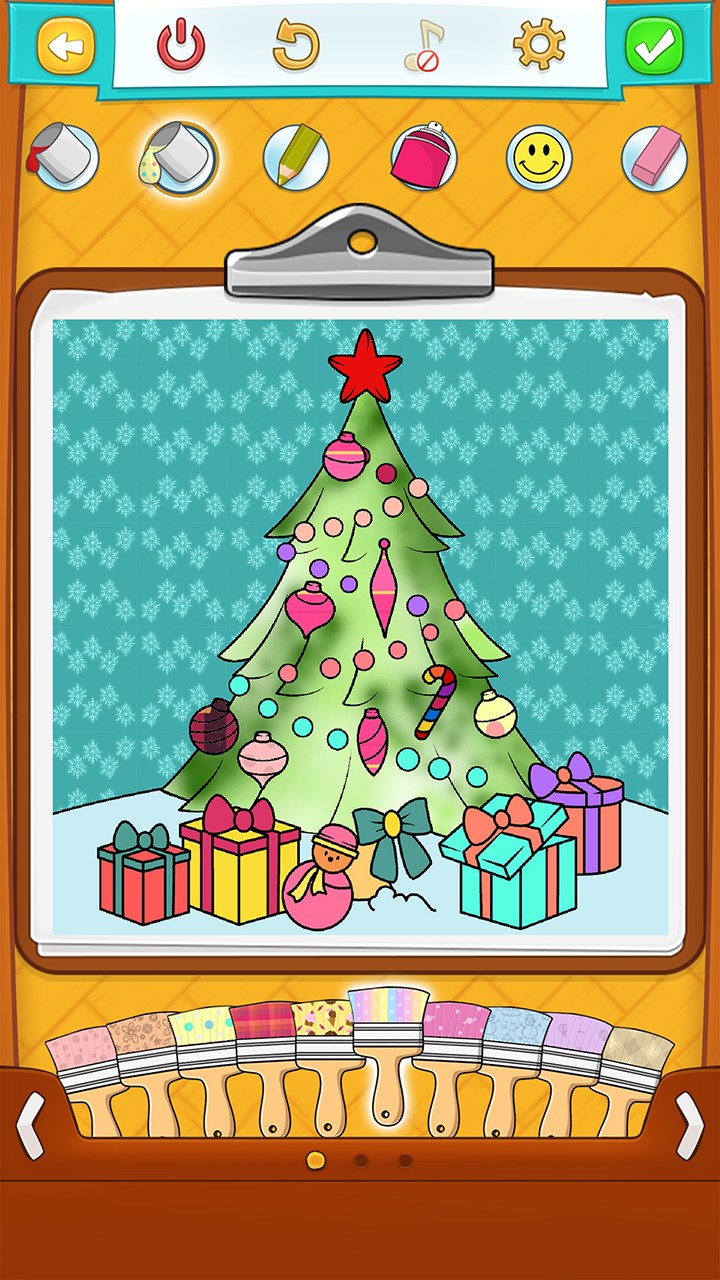Image resolution: width=720 pixels, height=1280 pixels.
Task: Pick the spray can tool
Action: click(423, 157)
